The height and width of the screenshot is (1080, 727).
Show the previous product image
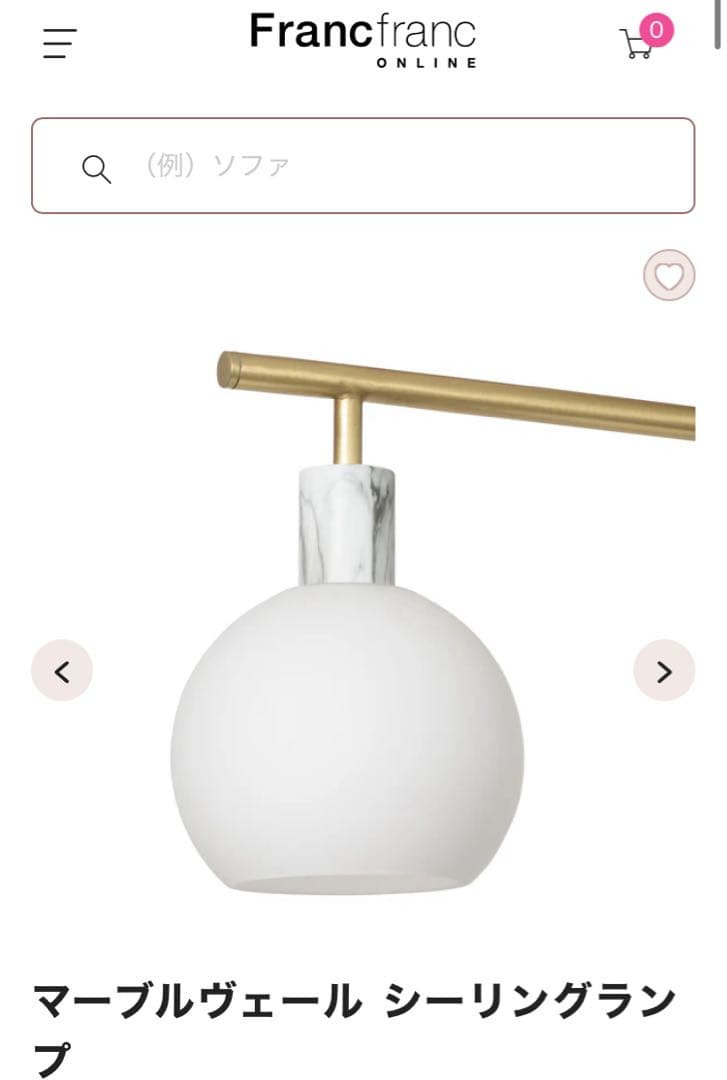[x=62, y=670]
